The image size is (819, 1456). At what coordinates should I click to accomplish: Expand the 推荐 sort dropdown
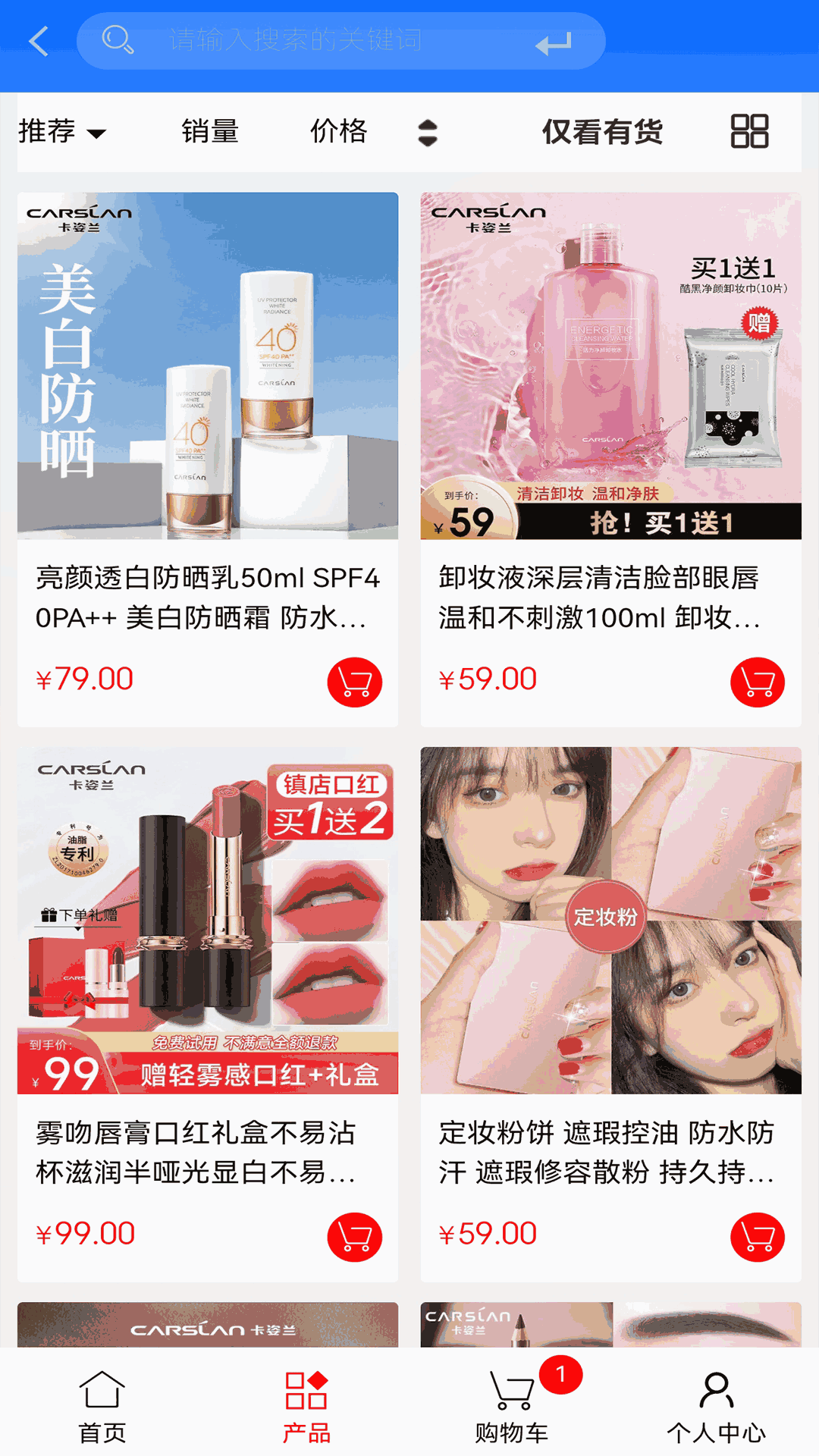[x=62, y=132]
